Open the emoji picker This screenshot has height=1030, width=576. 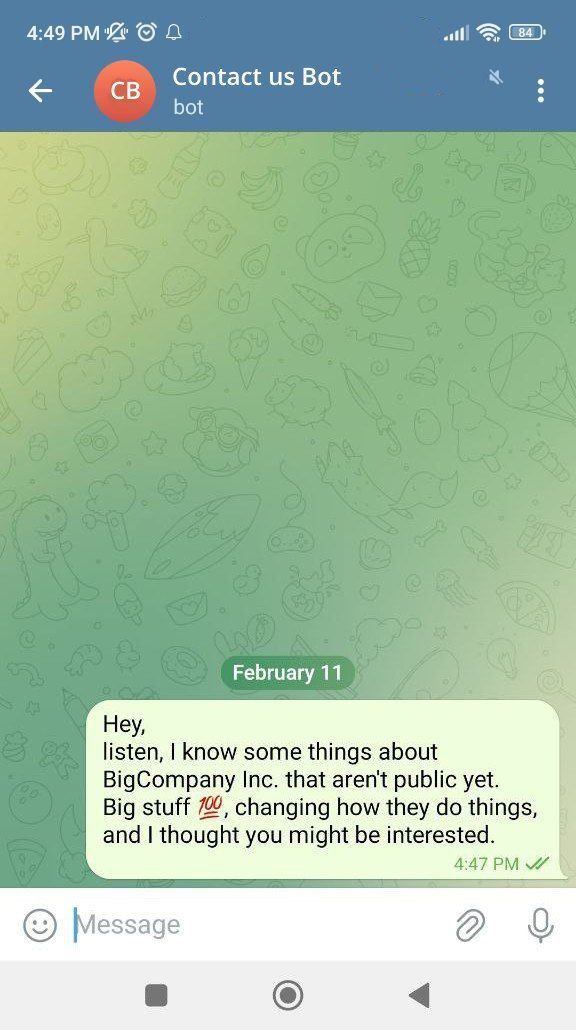pos(40,925)
